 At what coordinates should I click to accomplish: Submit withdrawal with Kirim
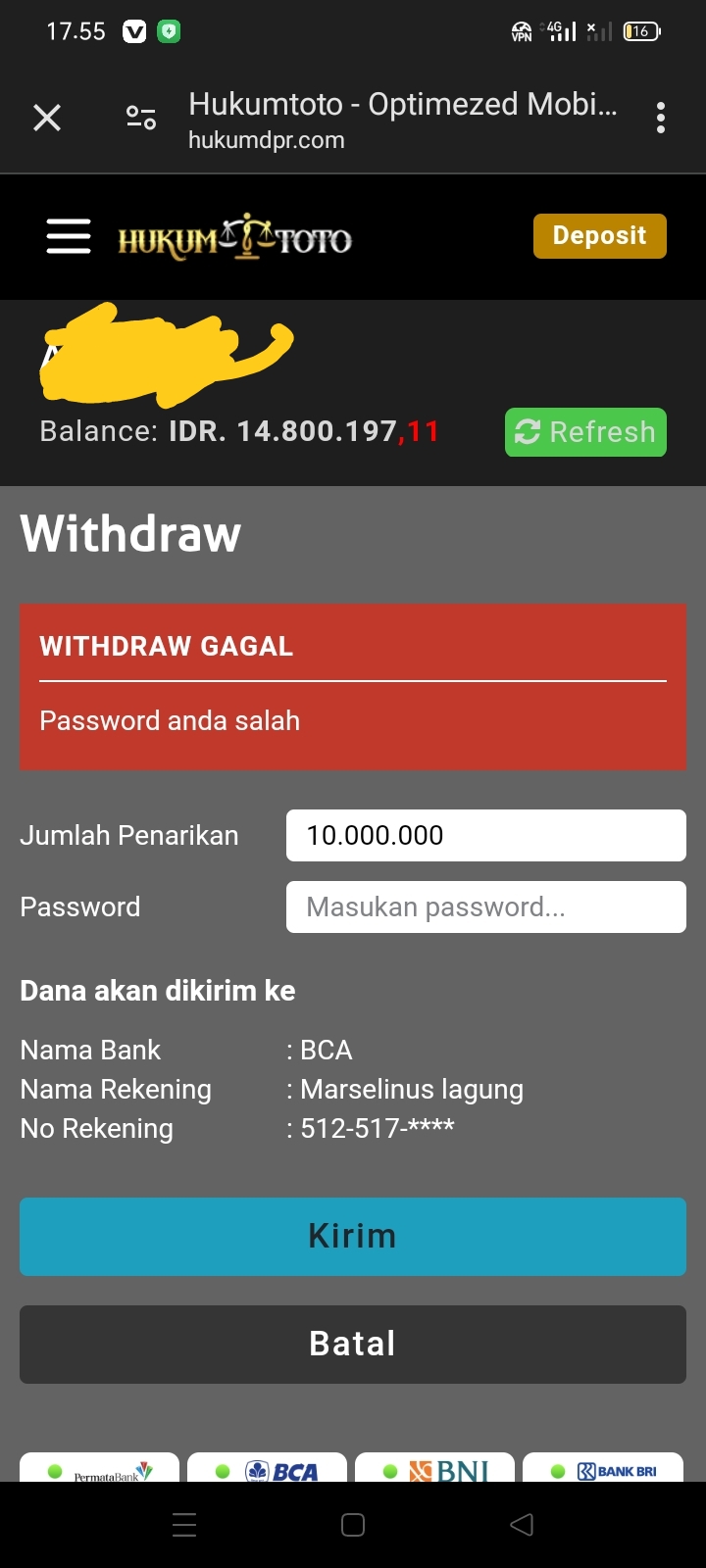tap(353, 1237)
